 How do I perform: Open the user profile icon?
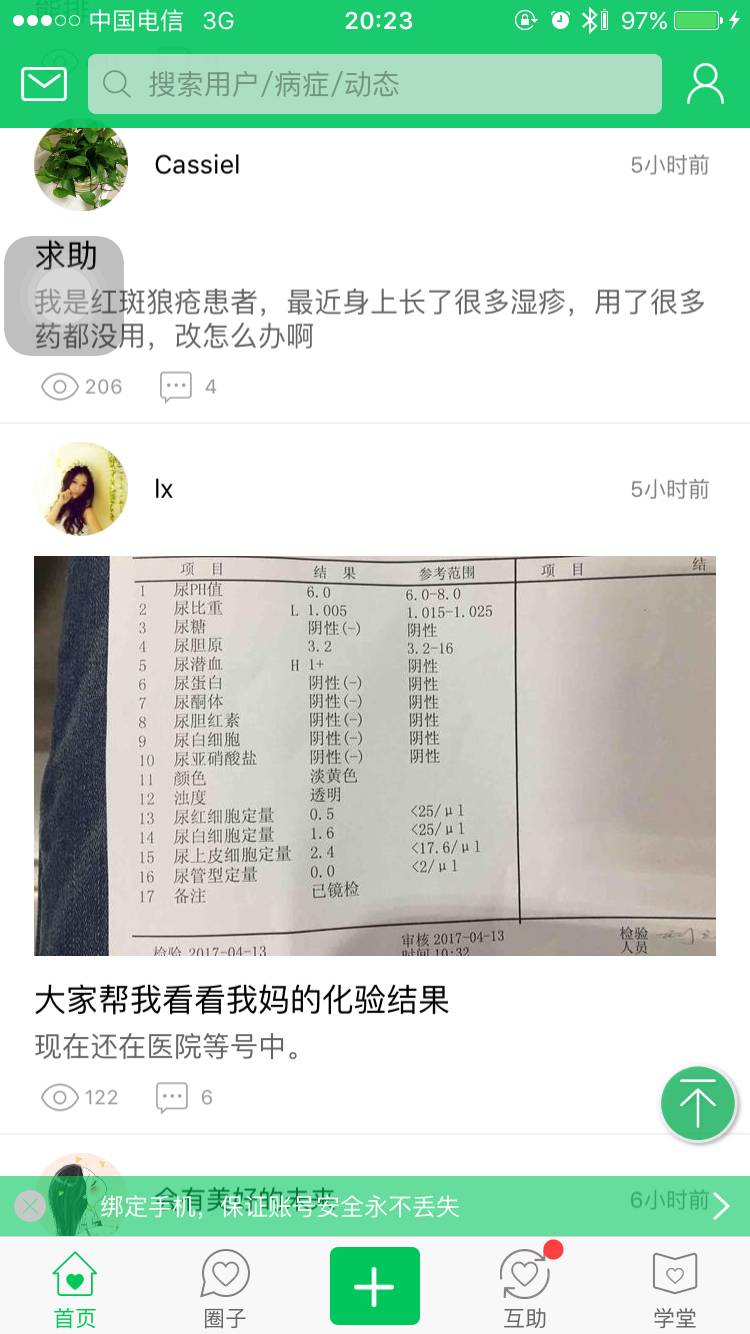click(x=705, y=84)
